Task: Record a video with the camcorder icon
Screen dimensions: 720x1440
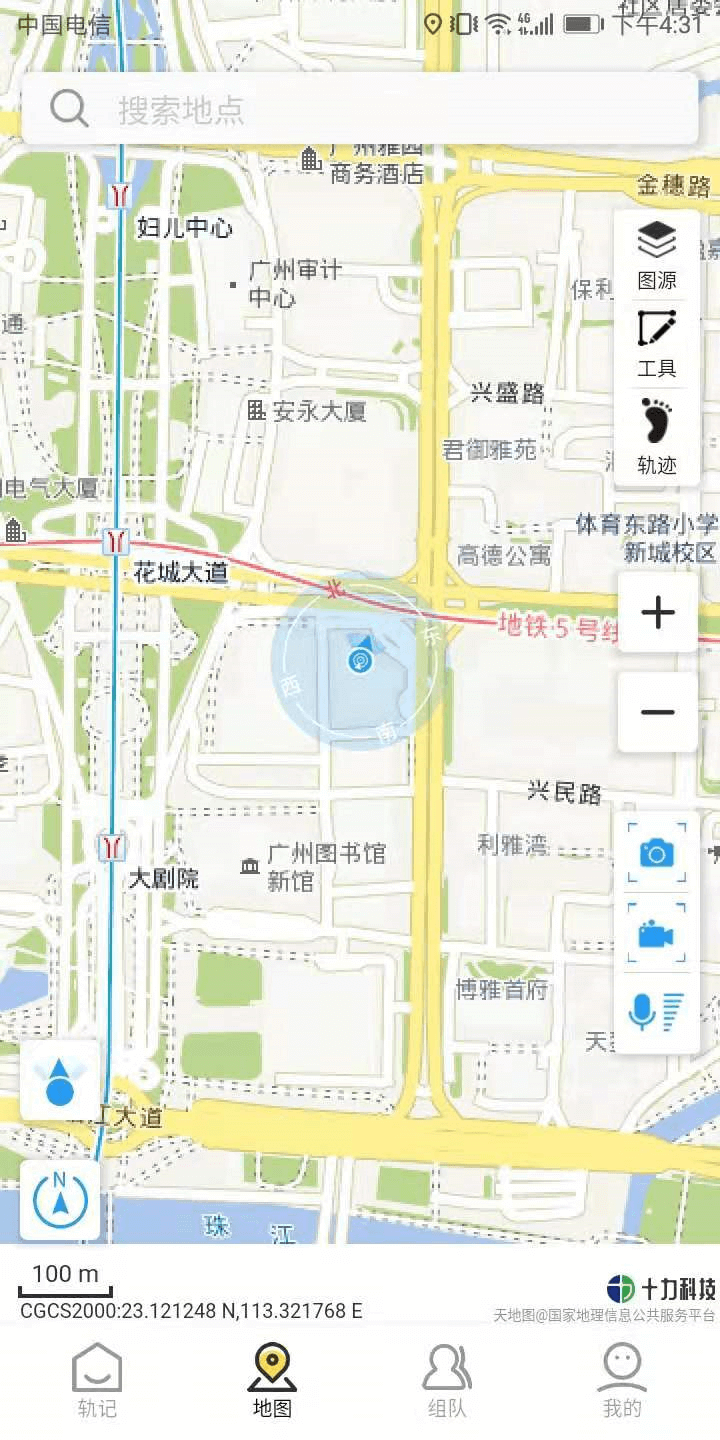Action: (657, 935)
